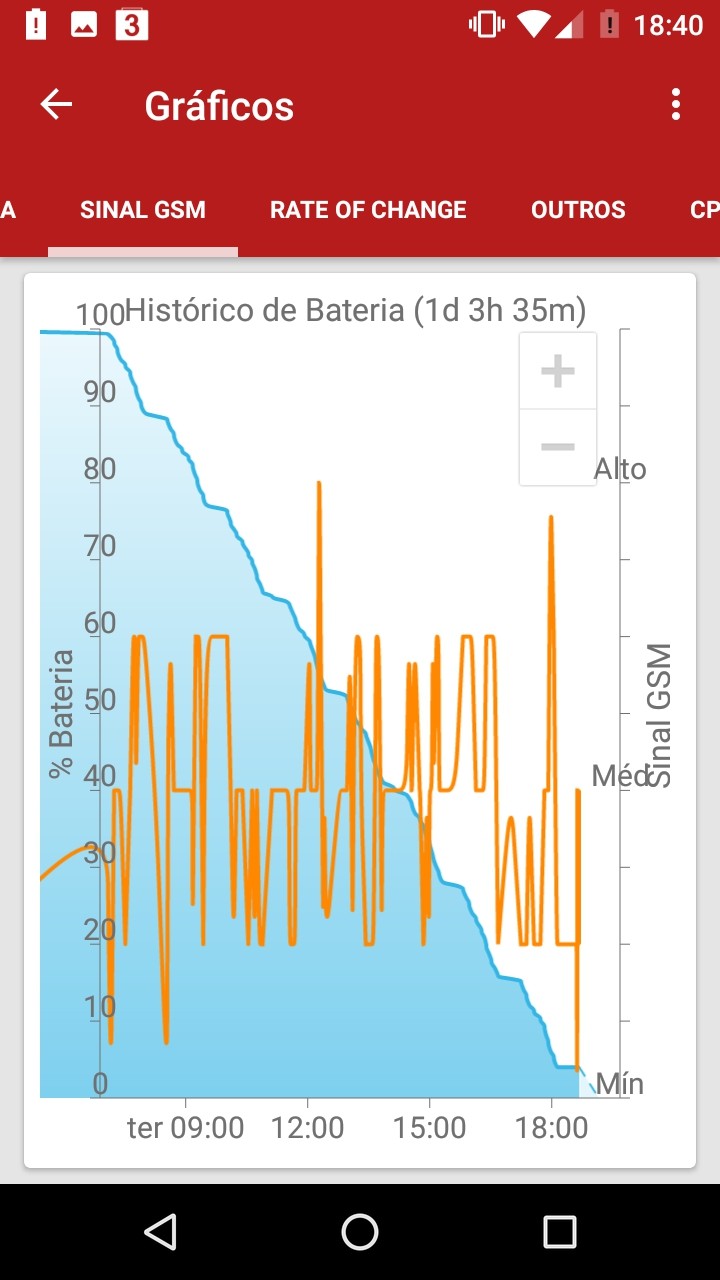Open the overflow menu
Screen dimensions: 720x1280
coord(677,104)
